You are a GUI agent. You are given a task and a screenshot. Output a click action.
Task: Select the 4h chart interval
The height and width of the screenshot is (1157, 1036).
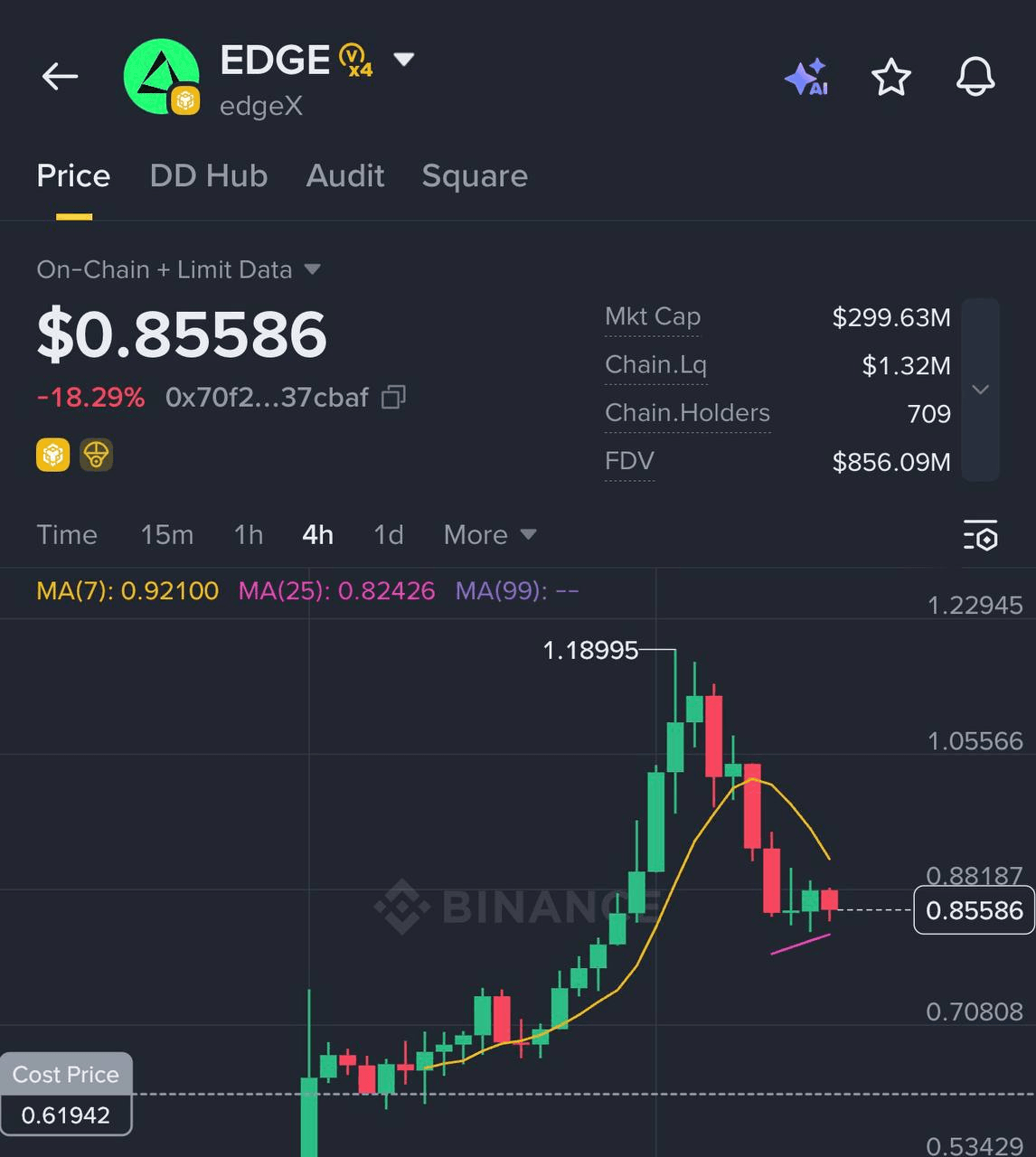(x=317, y=534)
